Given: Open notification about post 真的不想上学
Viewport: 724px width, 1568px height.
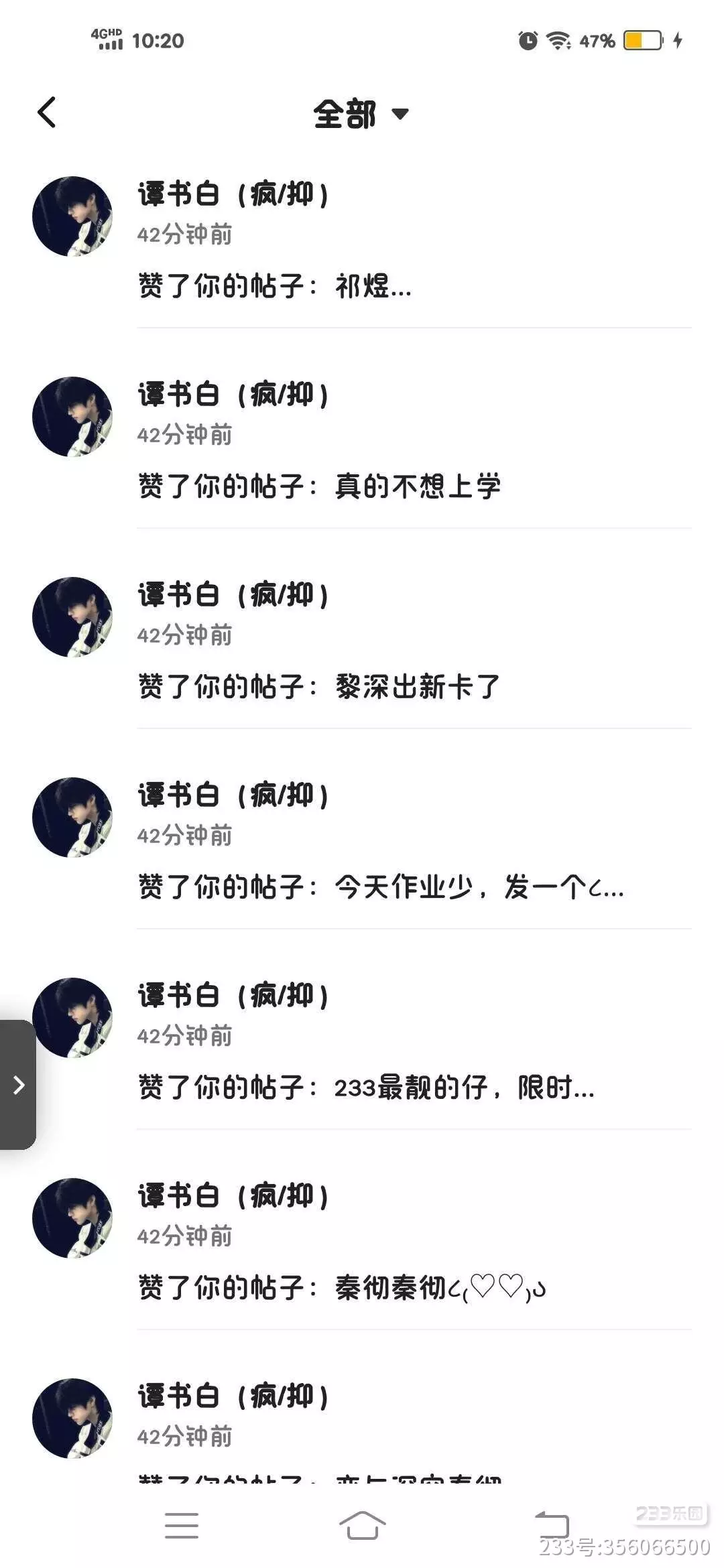Looking at the screenshot, I should tap(319, 486).
